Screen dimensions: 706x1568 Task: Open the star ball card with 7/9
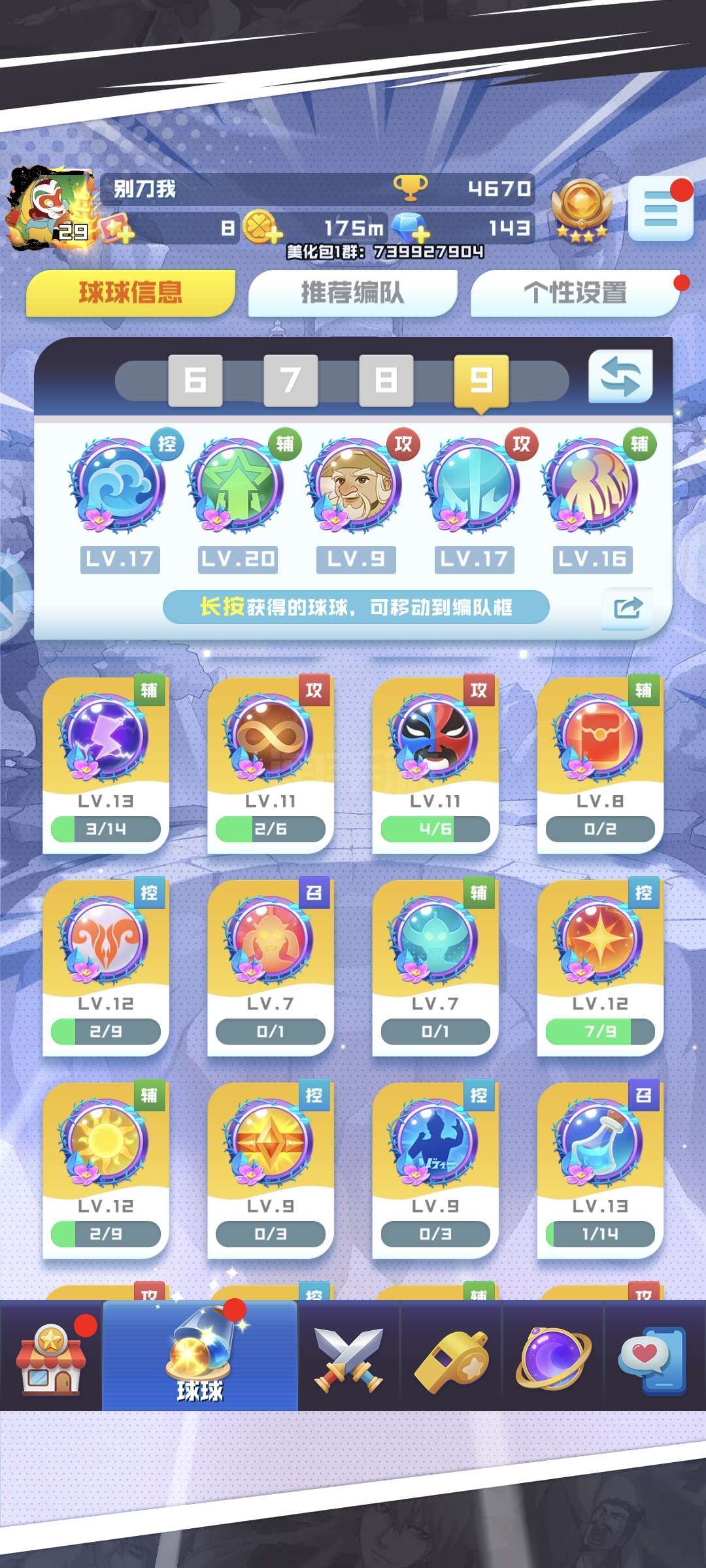(x=600, y=968)
